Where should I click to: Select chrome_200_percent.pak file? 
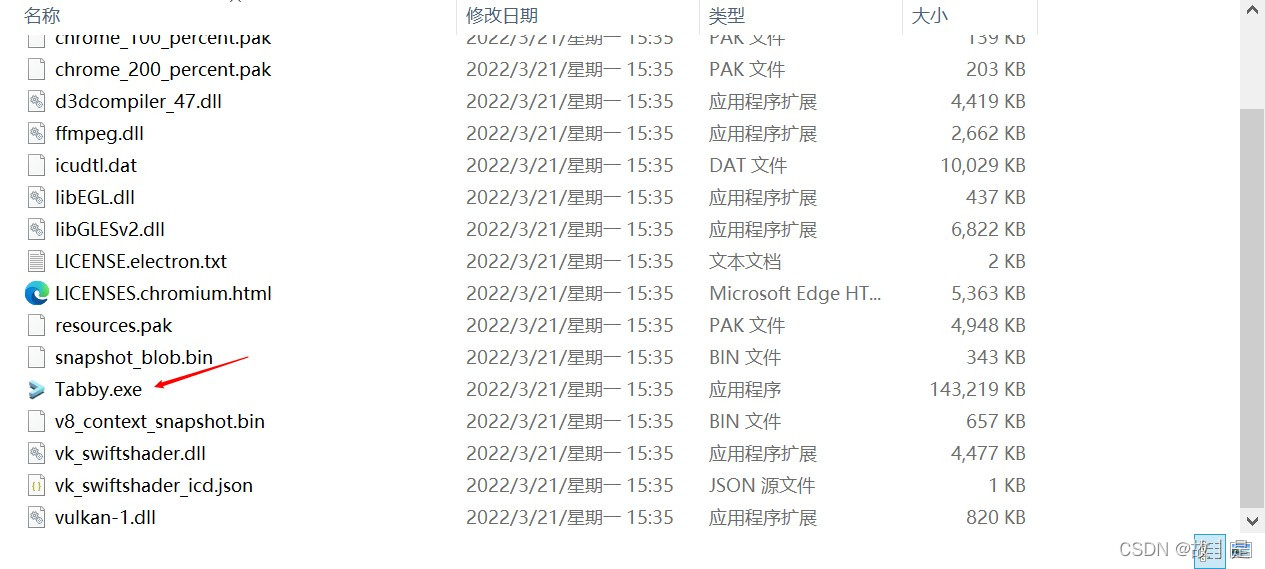[162, 69]
